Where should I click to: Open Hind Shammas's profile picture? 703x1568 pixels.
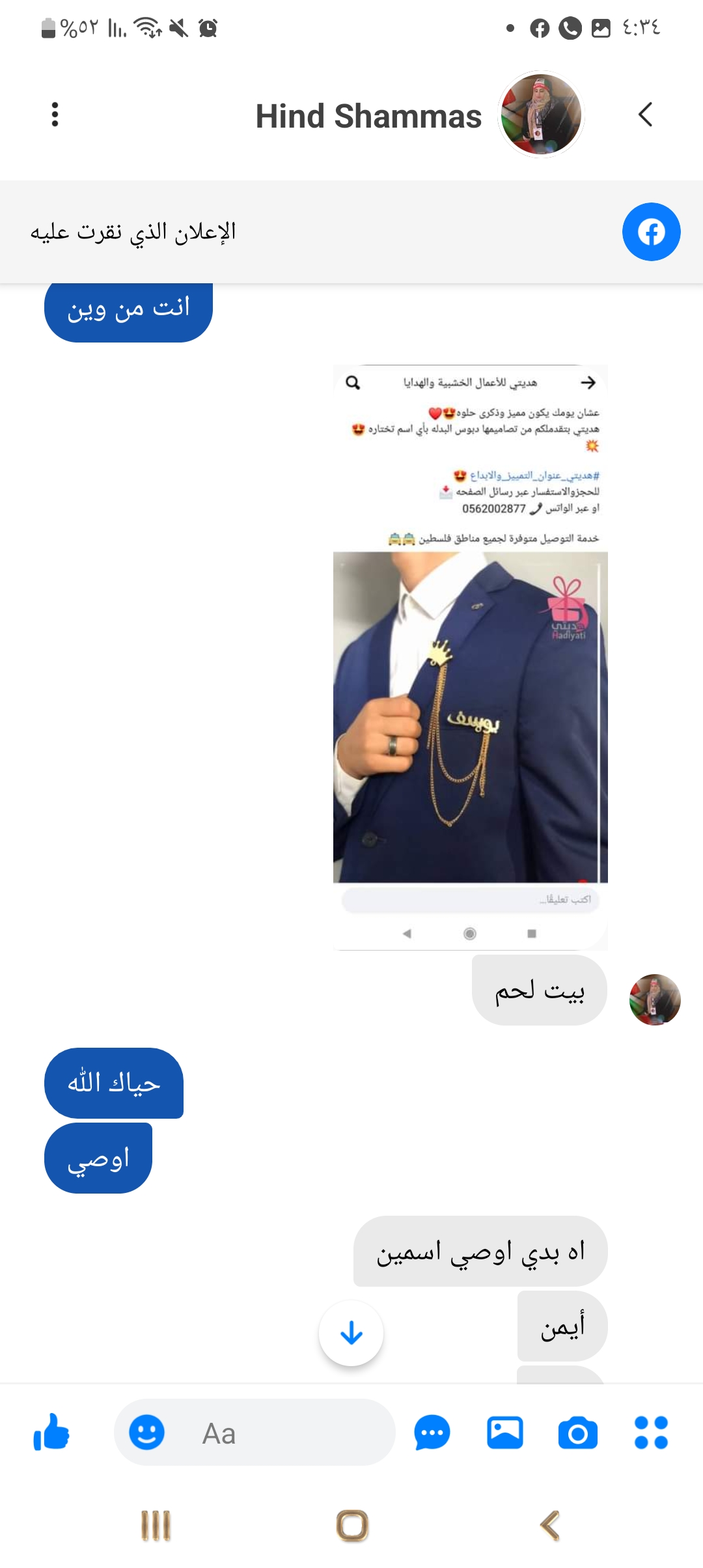541,115
